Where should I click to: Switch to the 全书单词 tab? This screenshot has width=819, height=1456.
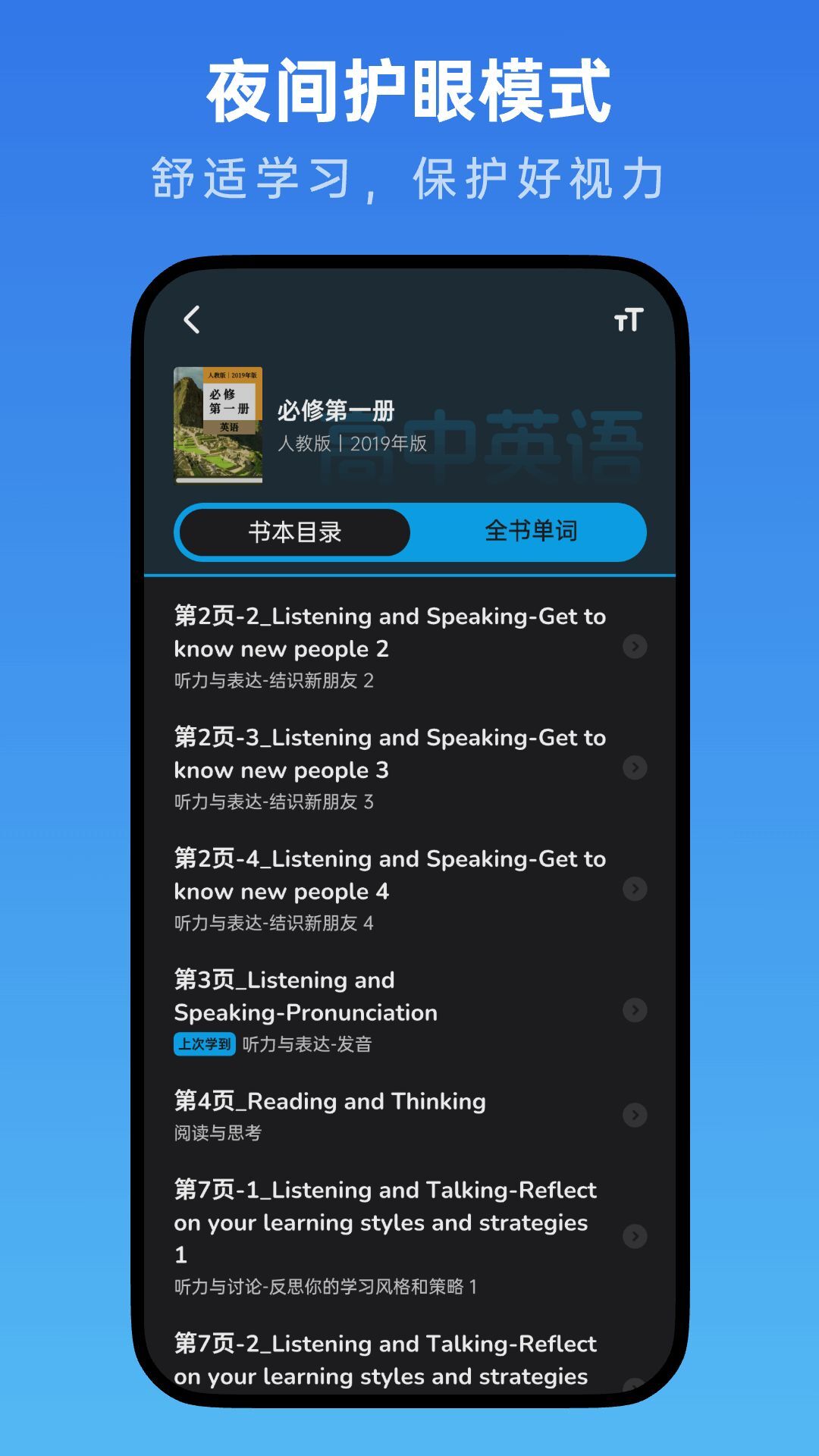point(532,533)
